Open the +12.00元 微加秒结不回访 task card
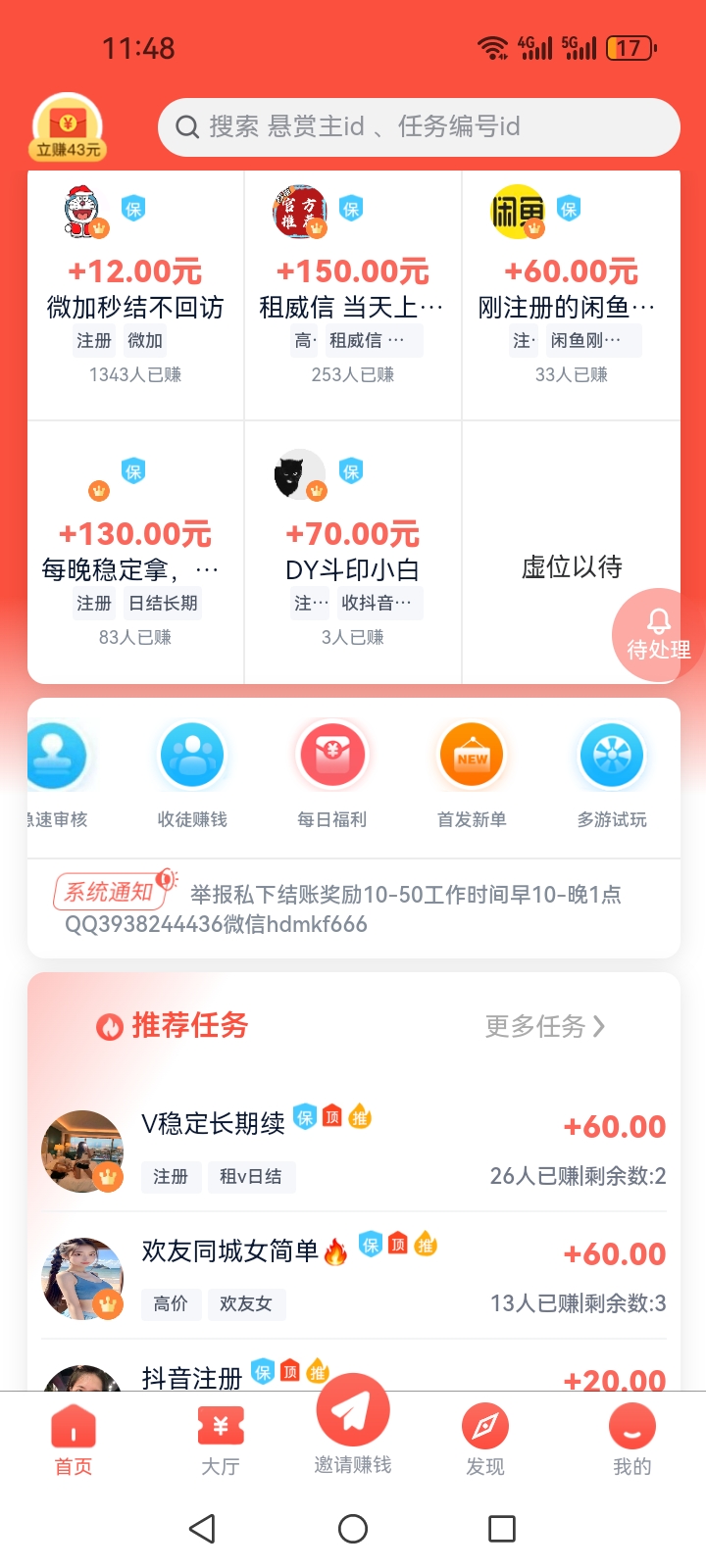Viewport: 706px width, 1568px height. 135,296
